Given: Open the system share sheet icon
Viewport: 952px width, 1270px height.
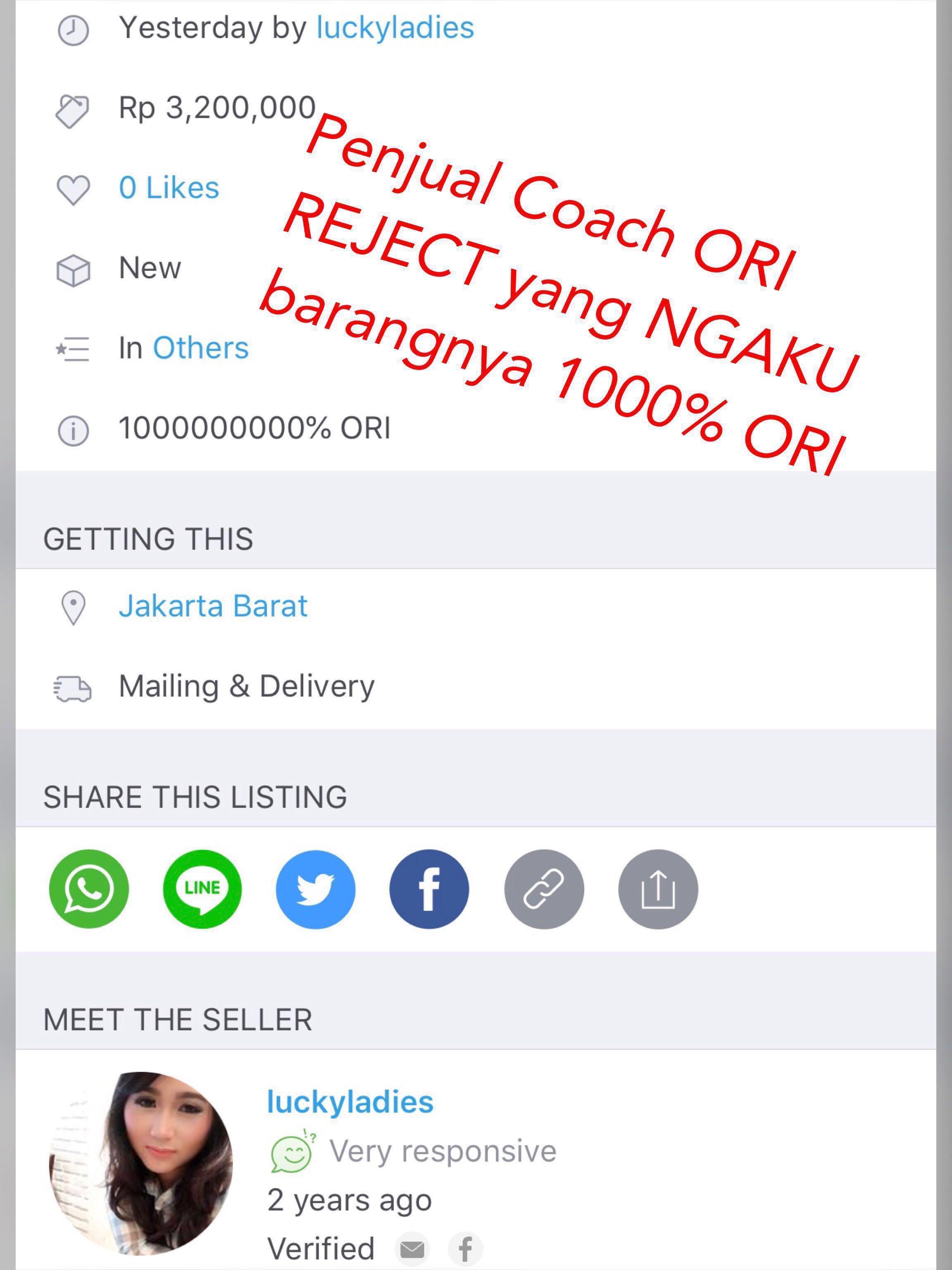Looking at the screenshot, I should [658, 889].
